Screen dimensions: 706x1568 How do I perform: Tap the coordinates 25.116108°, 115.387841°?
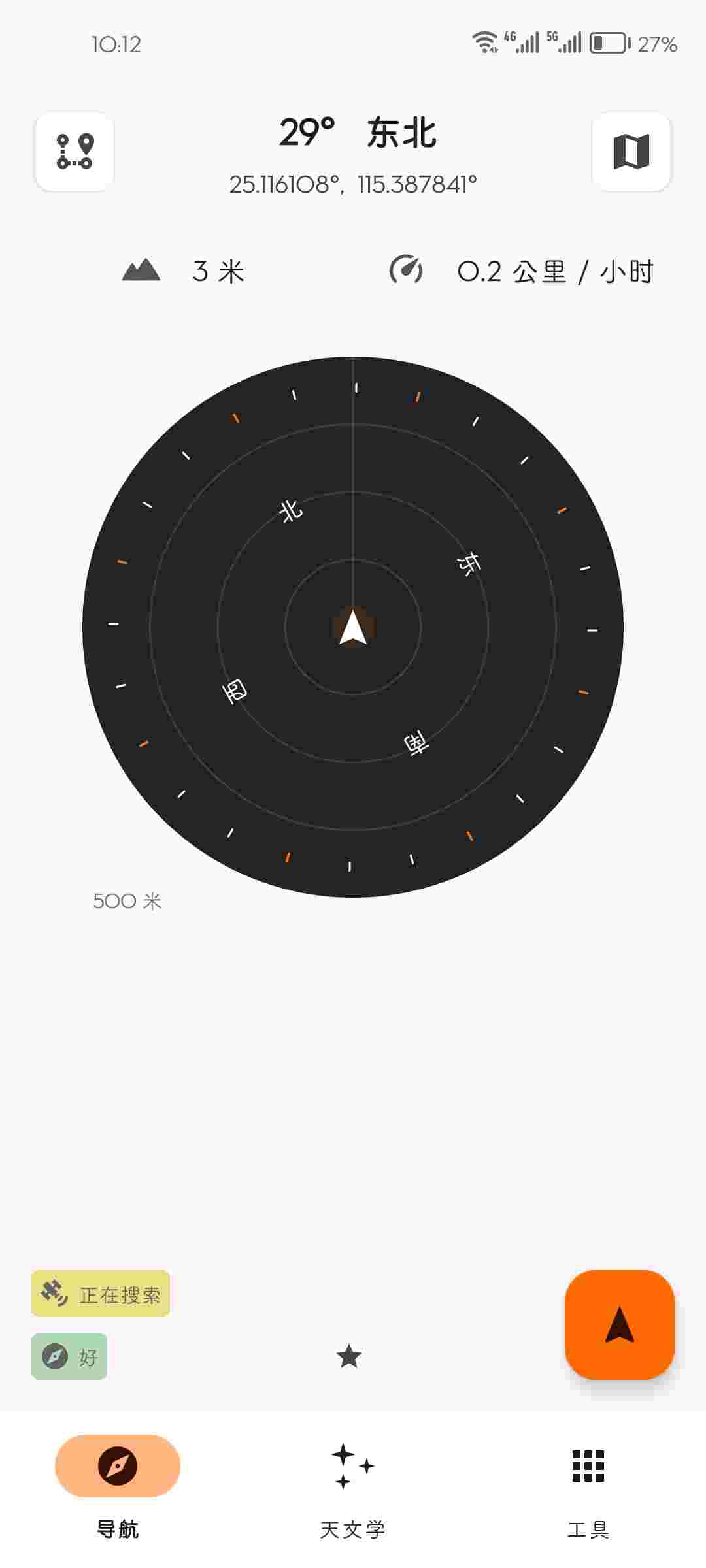pos(353,185)
